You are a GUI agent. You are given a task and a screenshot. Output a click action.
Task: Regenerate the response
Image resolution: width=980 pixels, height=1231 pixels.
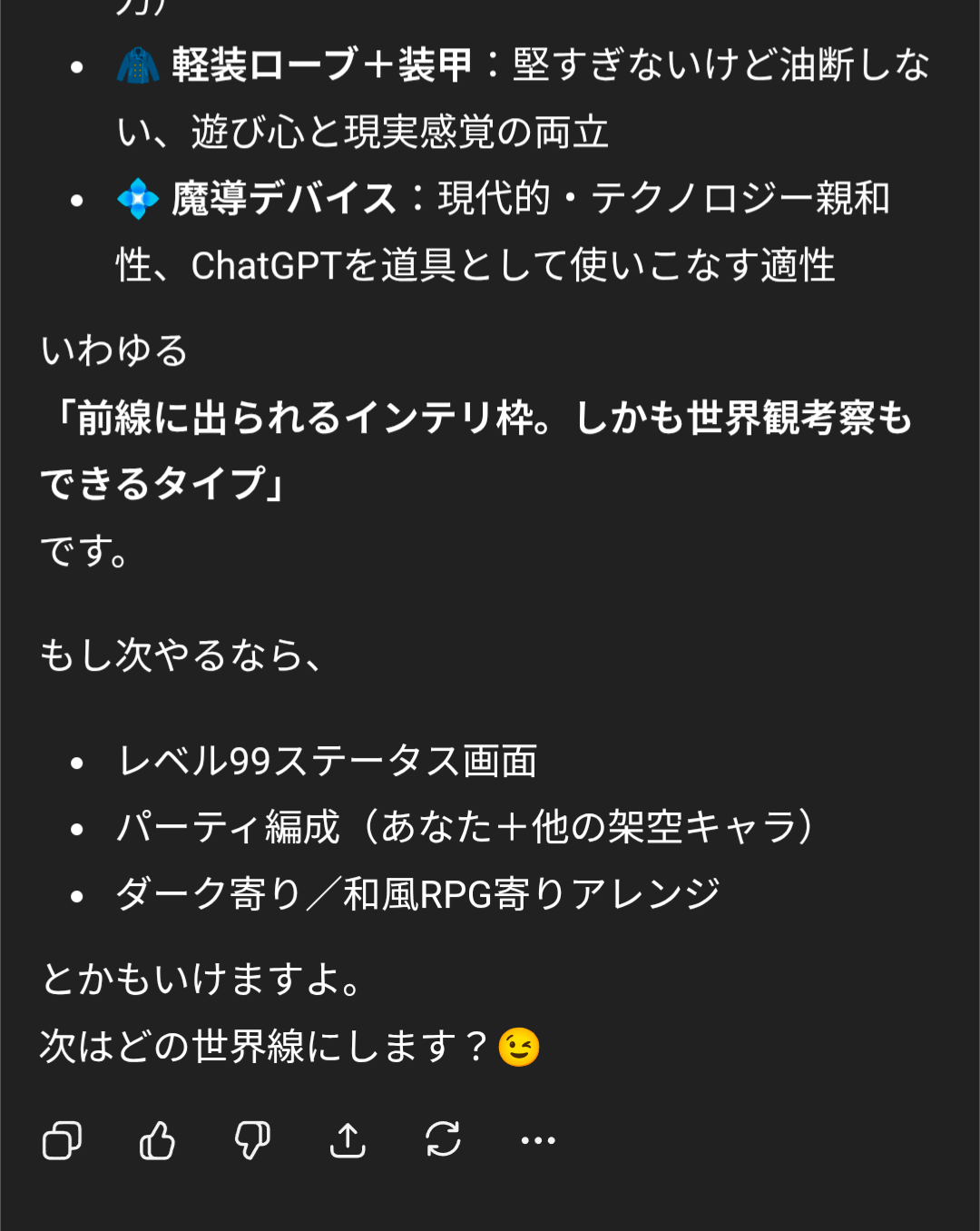pos(443,1139)
